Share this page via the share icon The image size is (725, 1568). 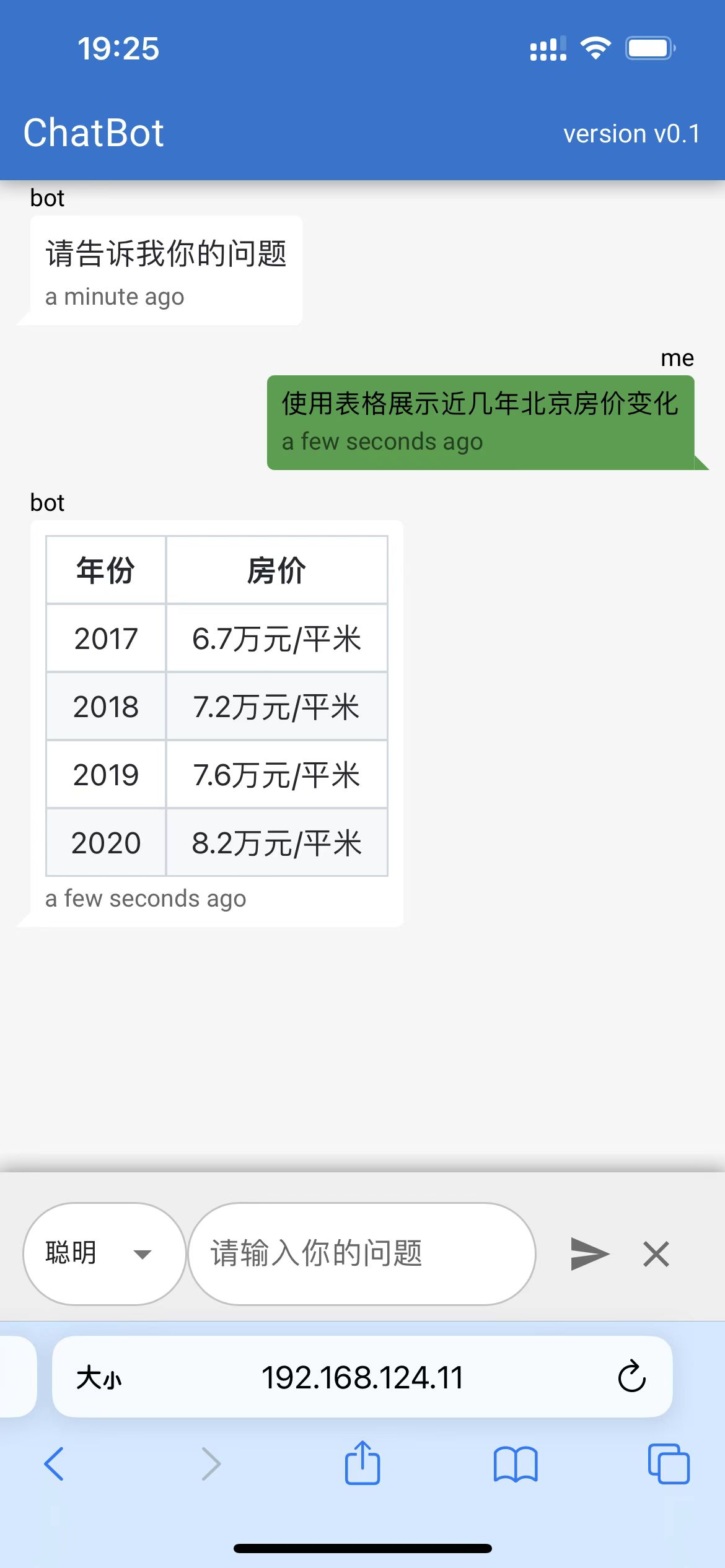point(362,1464)
